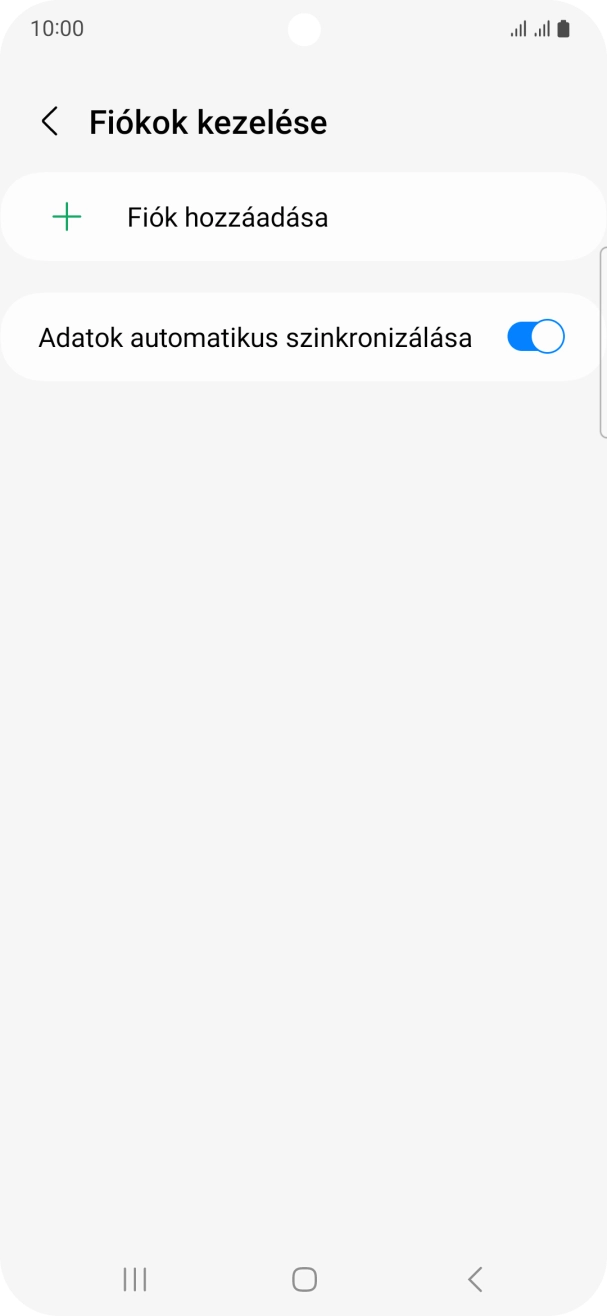Open recent apps from navigation bar

[134, 1278]
